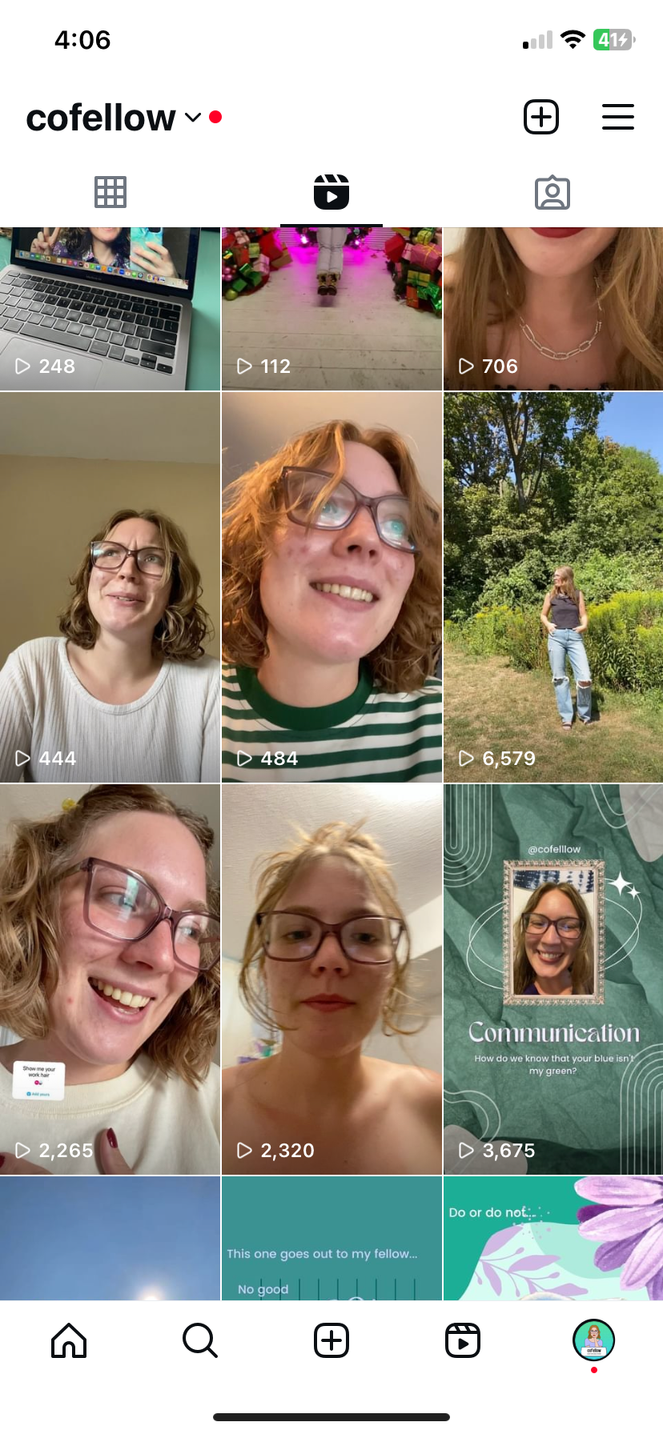The image size is (663, 1434).
Task: Switch to the posts grid tab
Action: coord(110,192)
